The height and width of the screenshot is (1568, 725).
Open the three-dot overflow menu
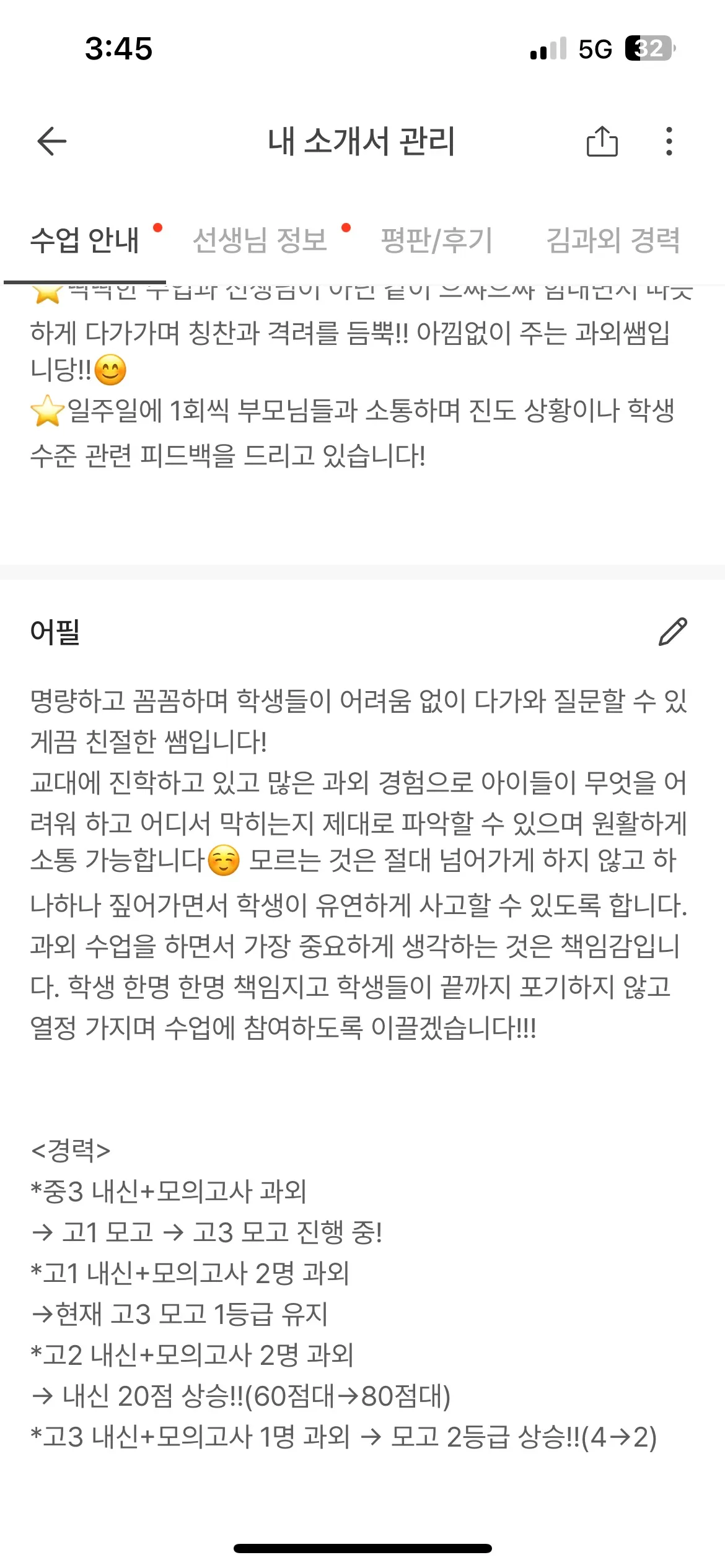(x=668, y=141)
